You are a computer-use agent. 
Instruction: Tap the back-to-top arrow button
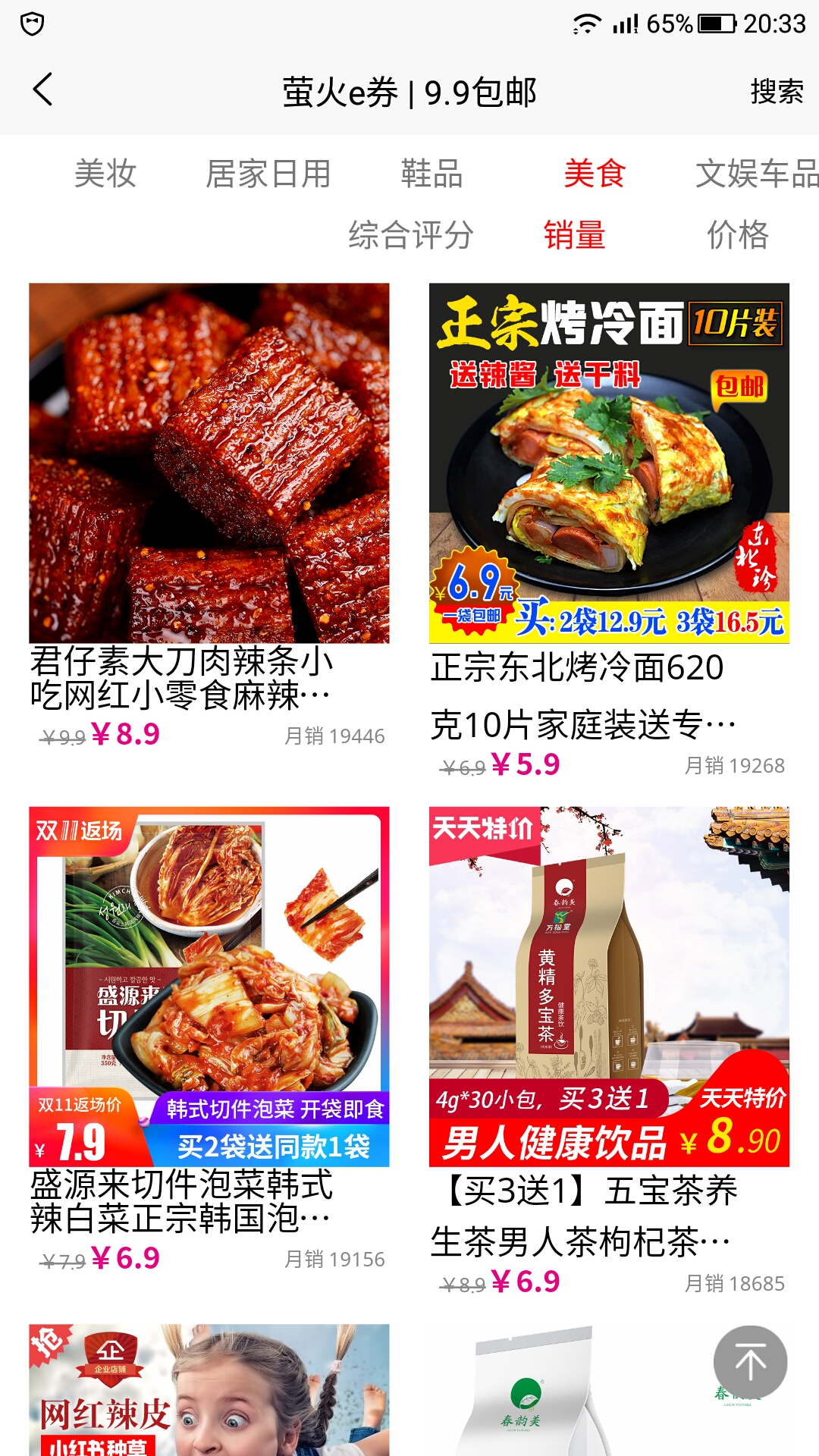(x=750, y=1362)
